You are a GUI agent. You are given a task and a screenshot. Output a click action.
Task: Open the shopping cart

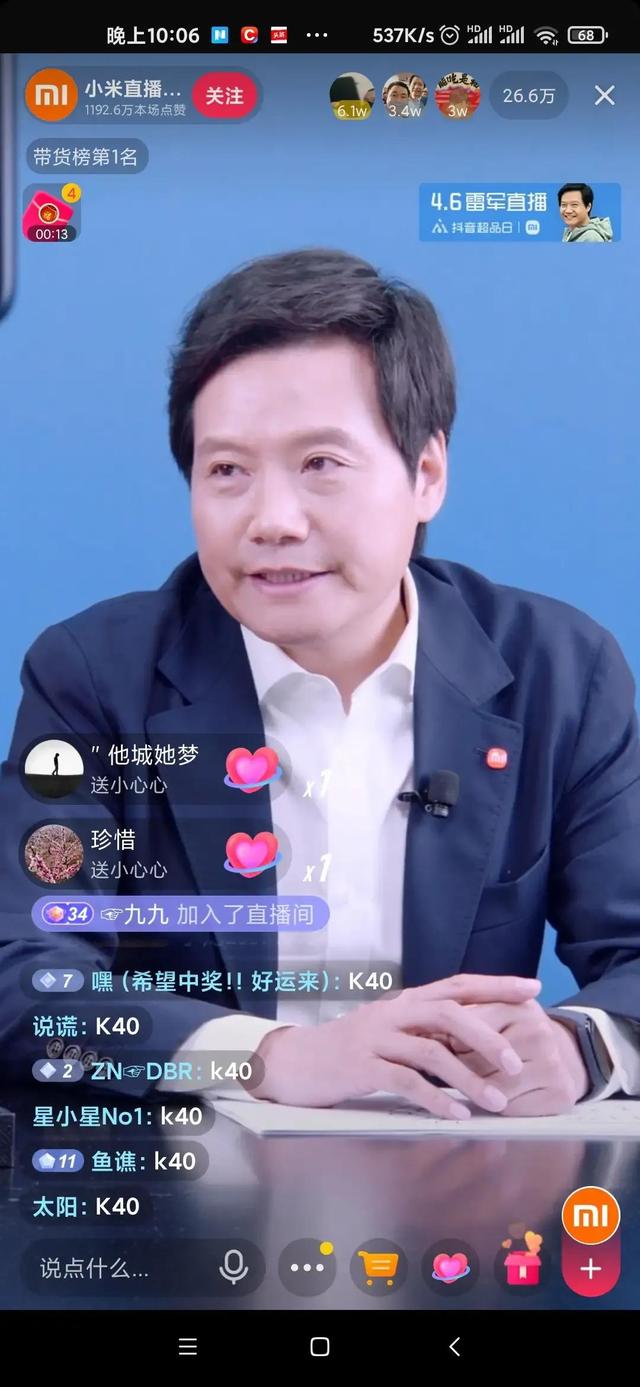[x=378, y=1268]
